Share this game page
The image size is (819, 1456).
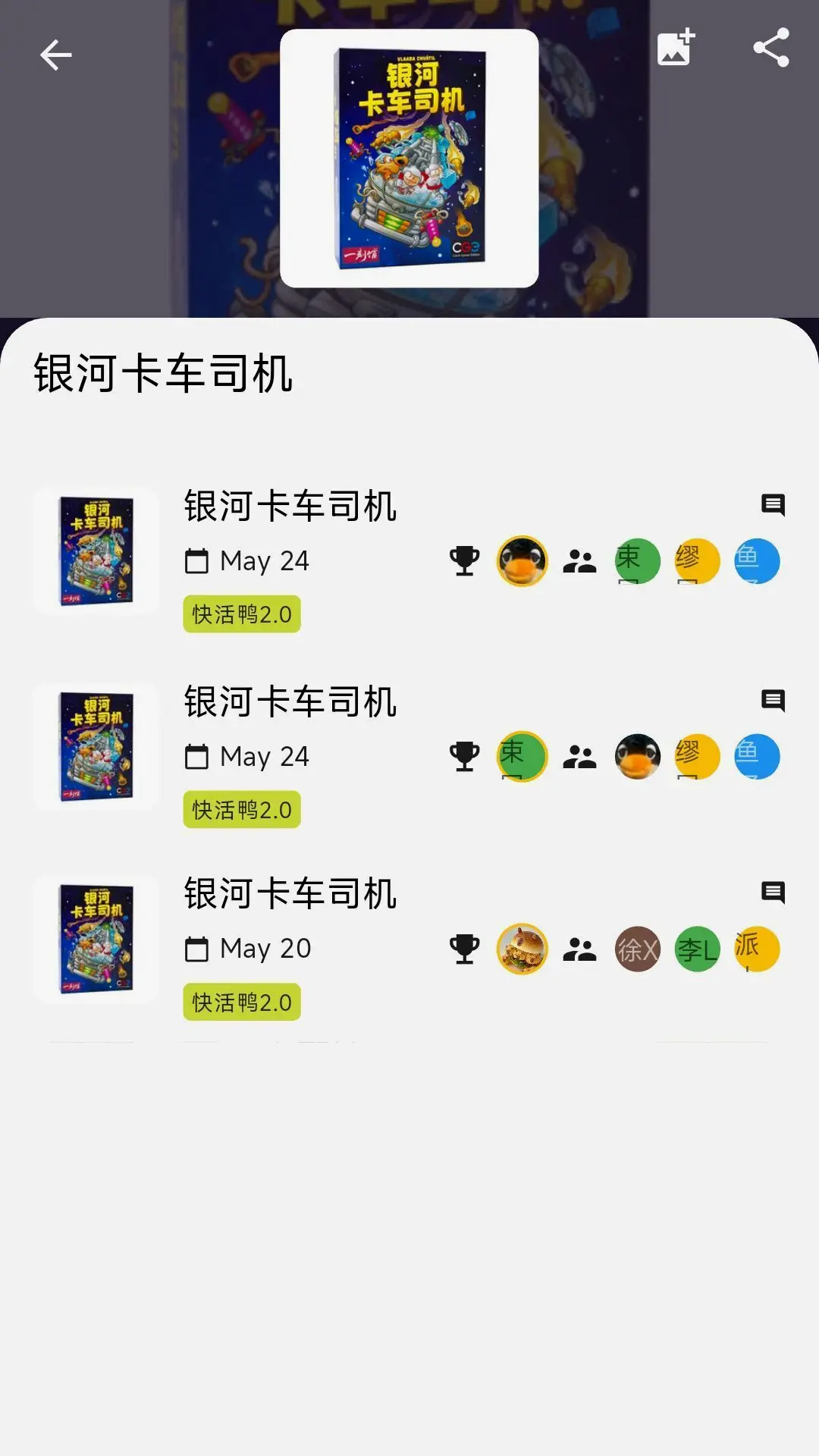pyautogui.click(x=771, y=48)
